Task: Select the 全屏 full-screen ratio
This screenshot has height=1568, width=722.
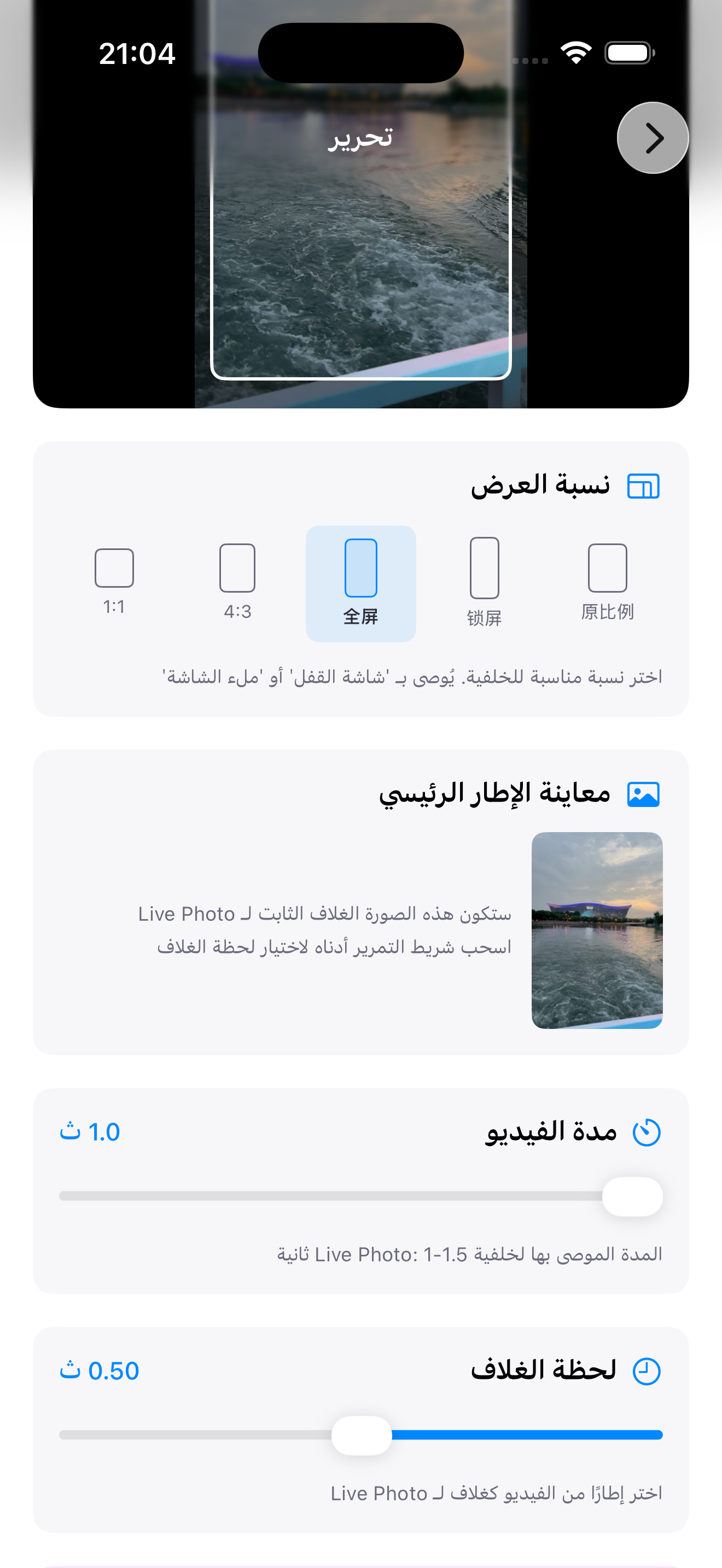Action: click(x=361, y=583)
